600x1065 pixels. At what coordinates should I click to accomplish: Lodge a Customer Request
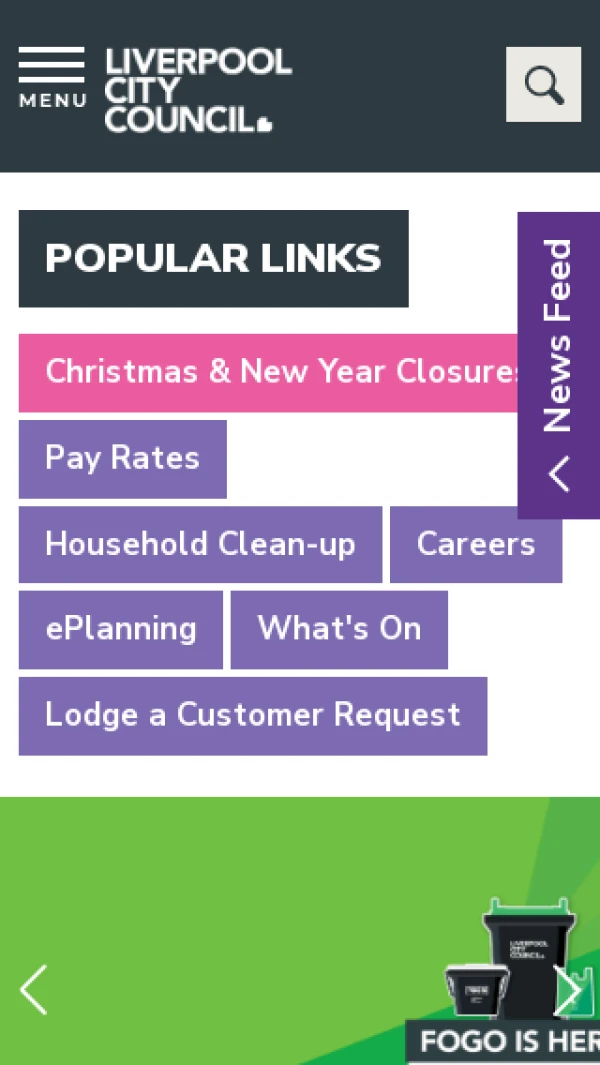coord(252,715)
